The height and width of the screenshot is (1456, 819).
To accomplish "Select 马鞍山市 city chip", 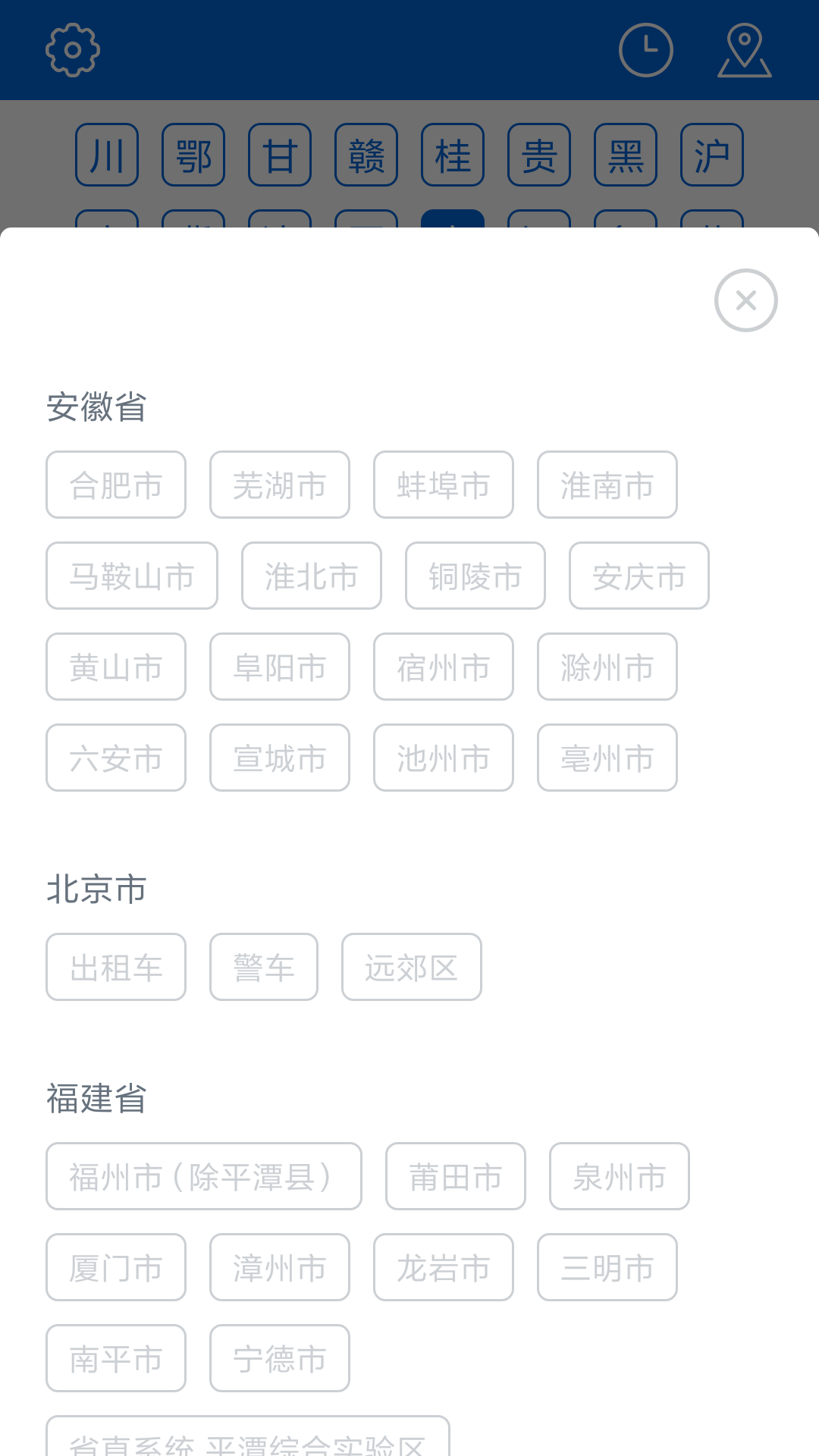I will 132,576.
